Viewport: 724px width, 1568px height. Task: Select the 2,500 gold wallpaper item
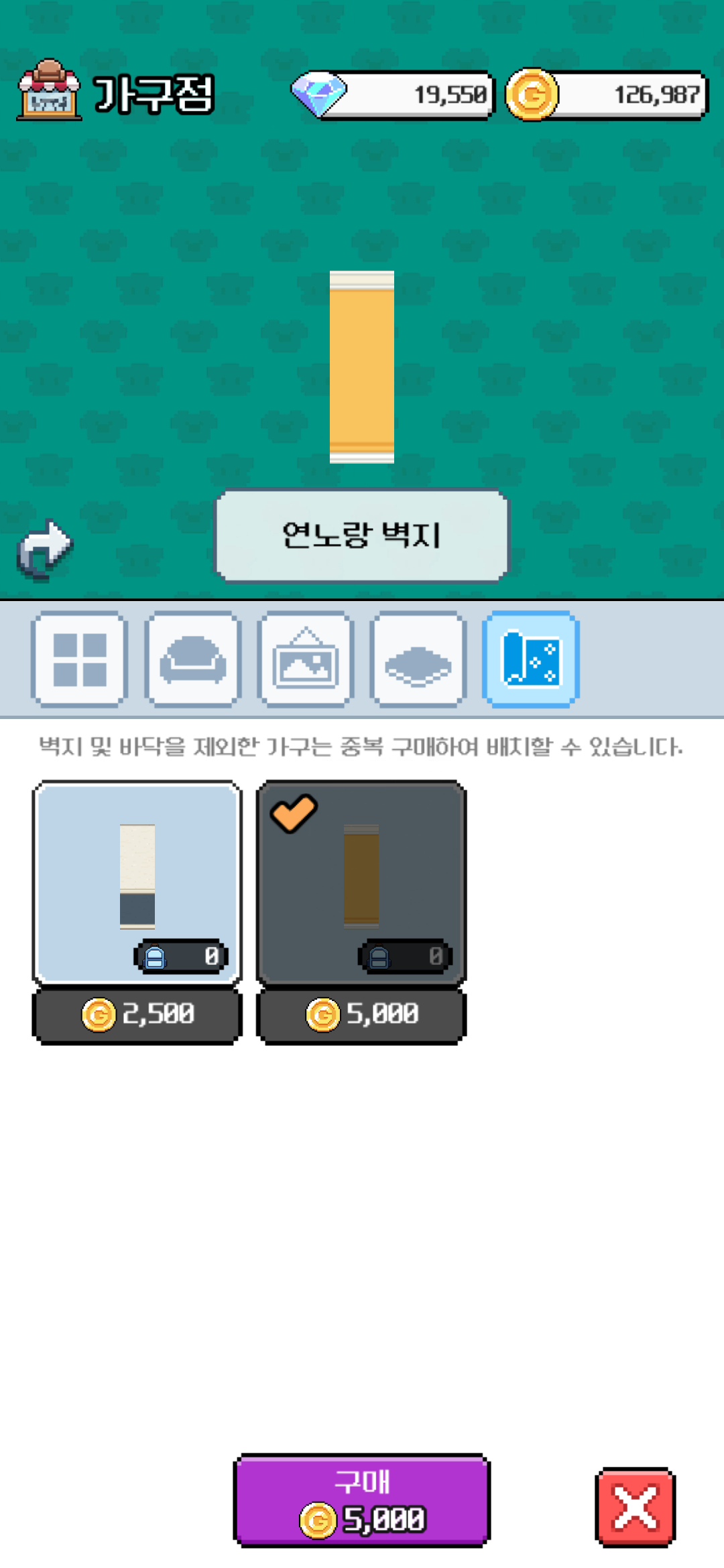pos(137,912)
